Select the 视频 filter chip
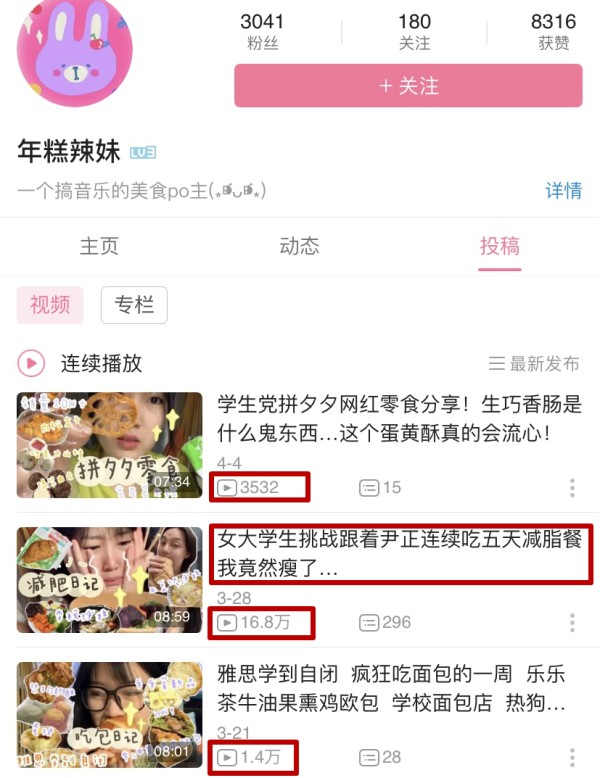Image resolution: width=600 pixels, height=778 pixels. click(50, 305)
